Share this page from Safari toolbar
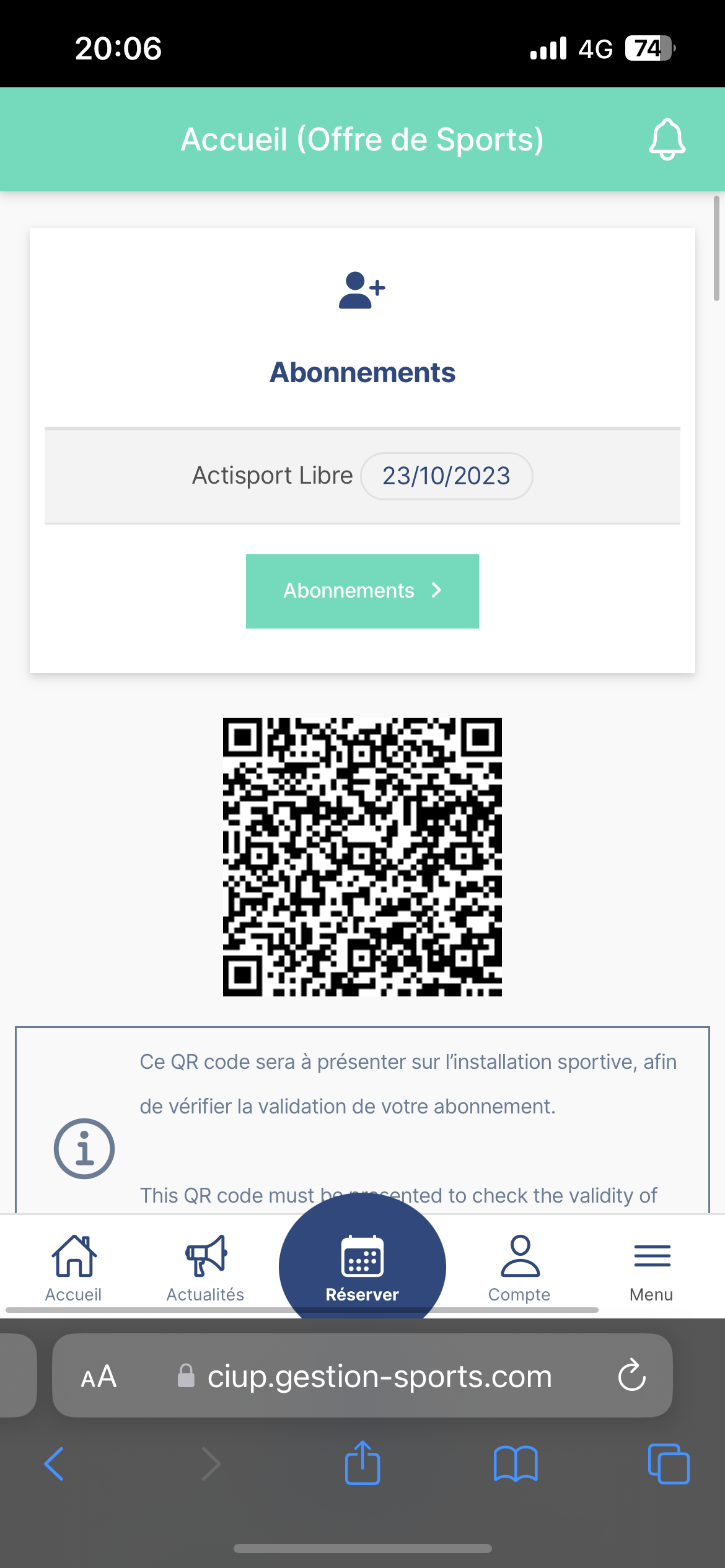This screenshot has height=1568, width=725. 362,1463
